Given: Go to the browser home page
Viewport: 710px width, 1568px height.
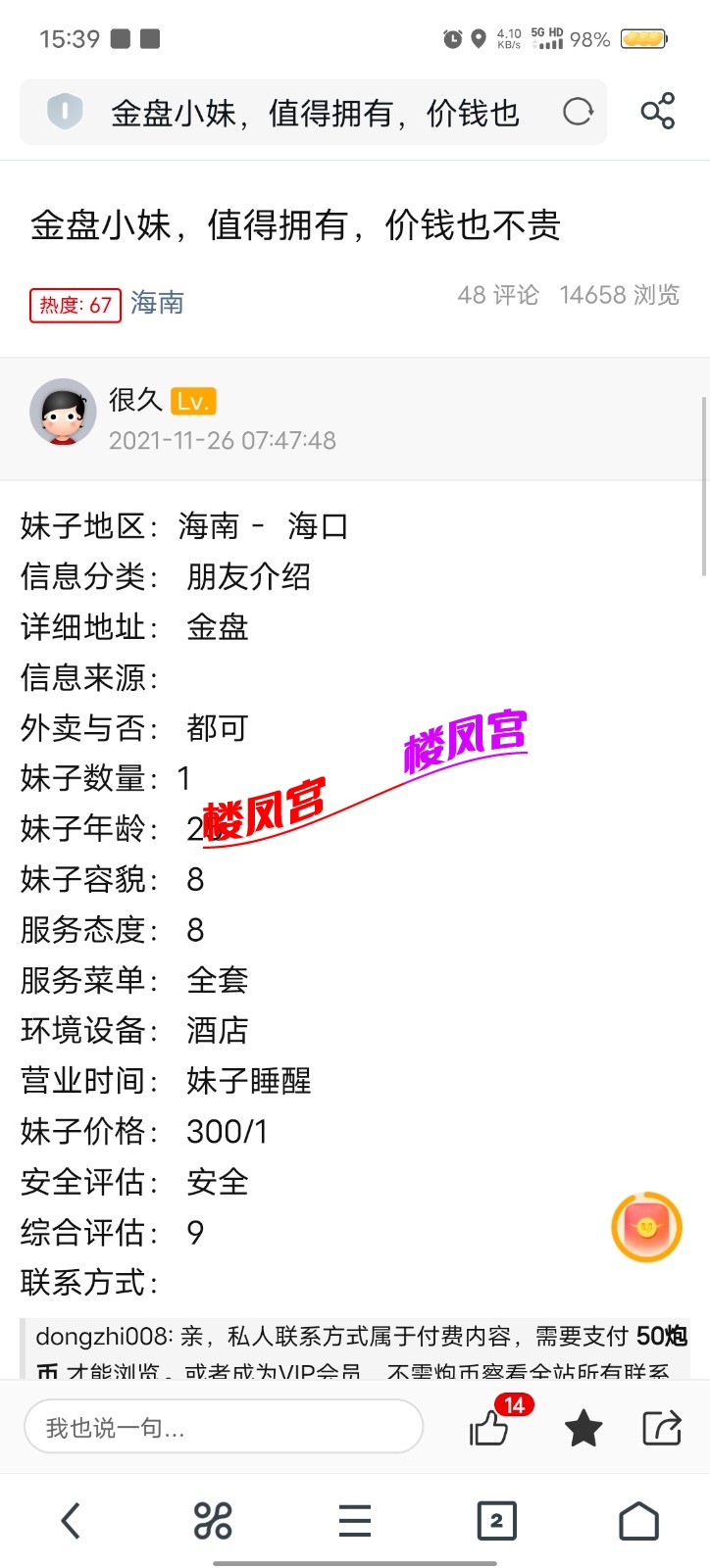Looking at the screenshot, I should (x=638, y=1521).
